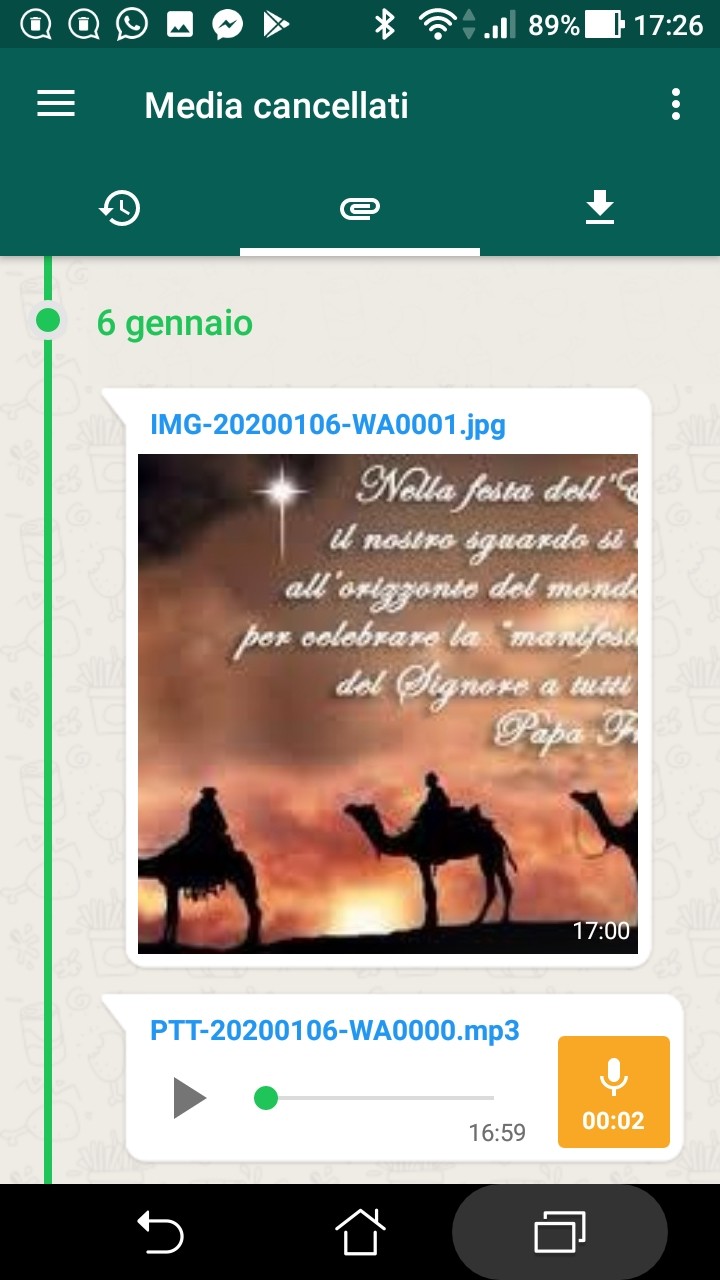This screenshot has height=1280, width=720.
Task: Open the recent apps view
Action: pyautogui.click(x=560, y=1232)
